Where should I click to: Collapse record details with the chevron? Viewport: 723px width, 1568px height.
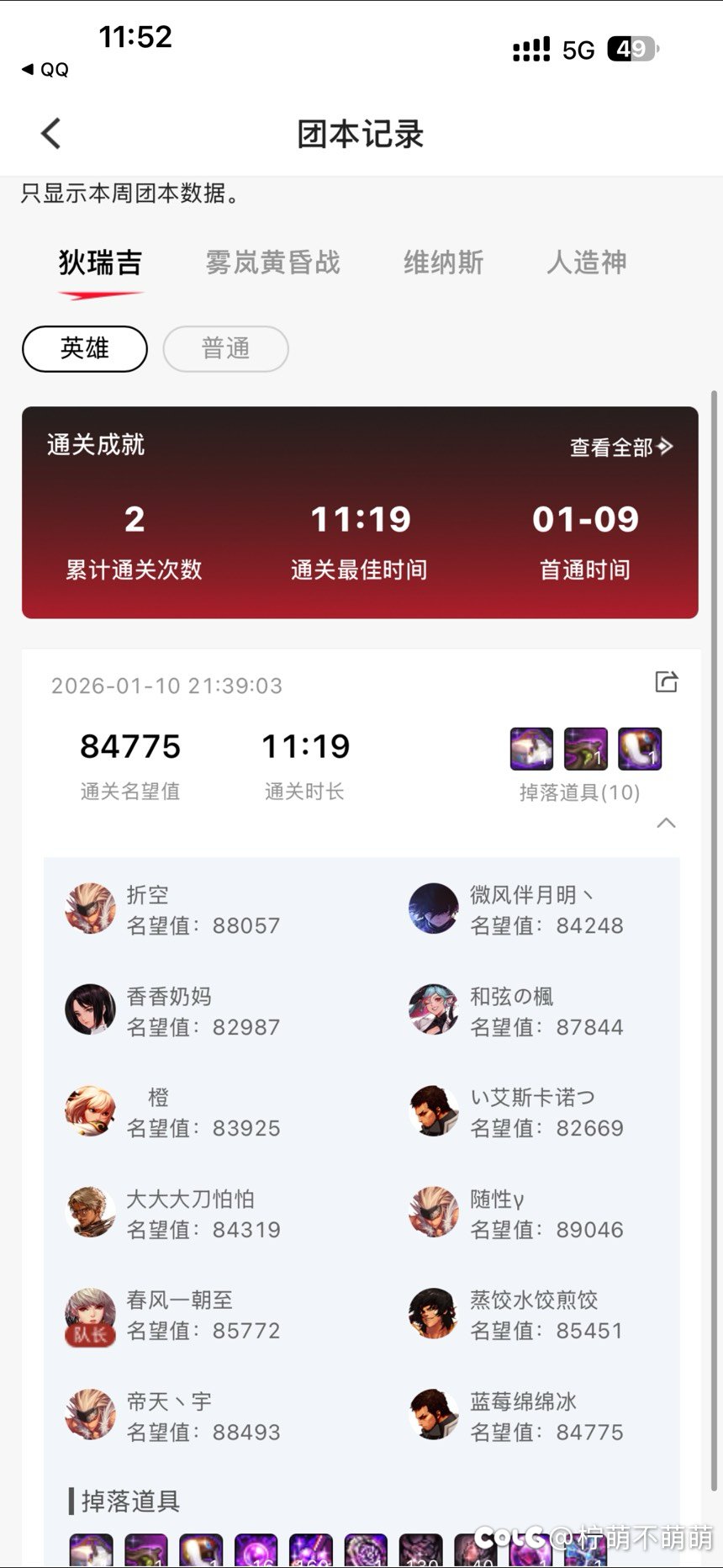[x=667, y=822]
